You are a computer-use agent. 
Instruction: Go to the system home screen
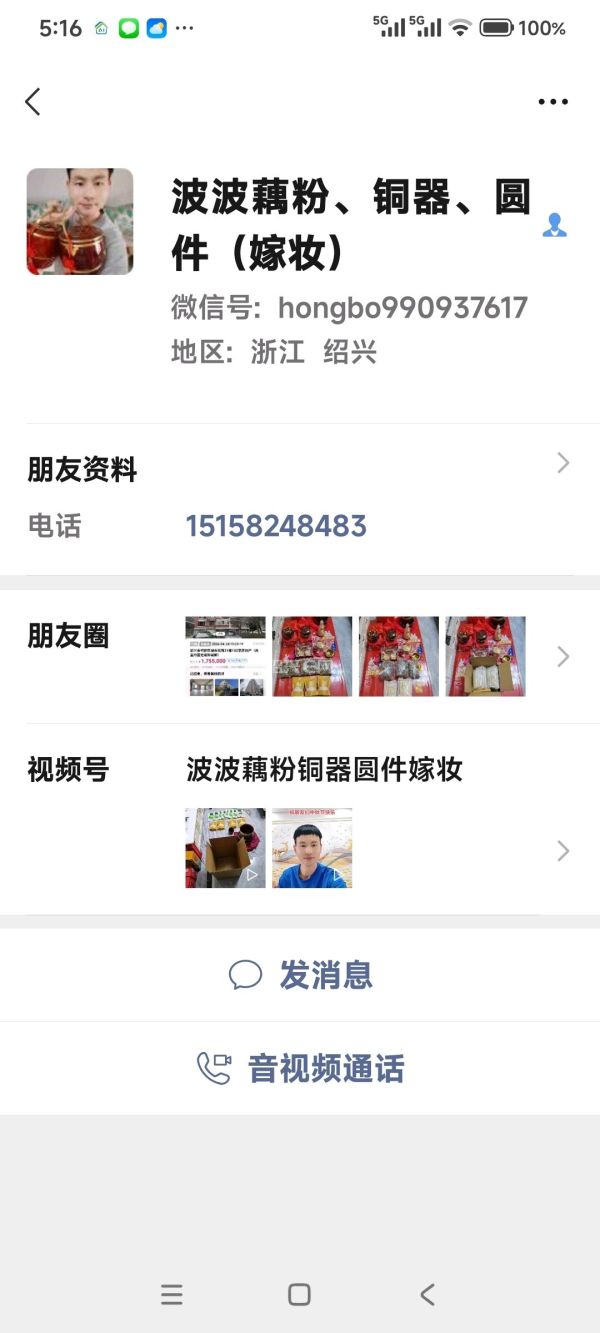(299, 1295)
